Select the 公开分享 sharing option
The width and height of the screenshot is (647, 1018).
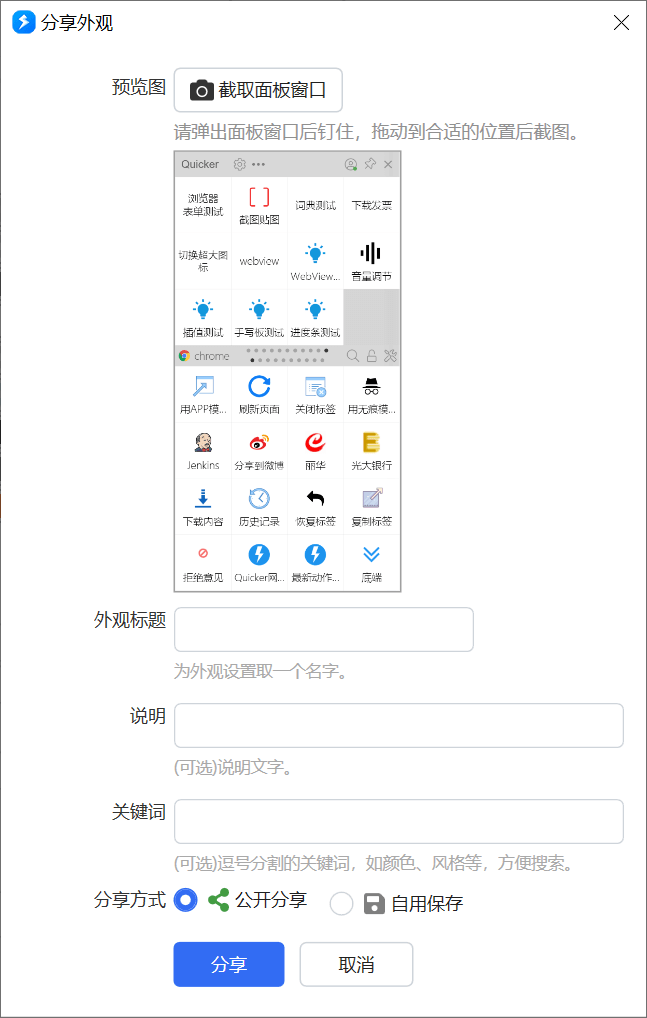(186, 900)
